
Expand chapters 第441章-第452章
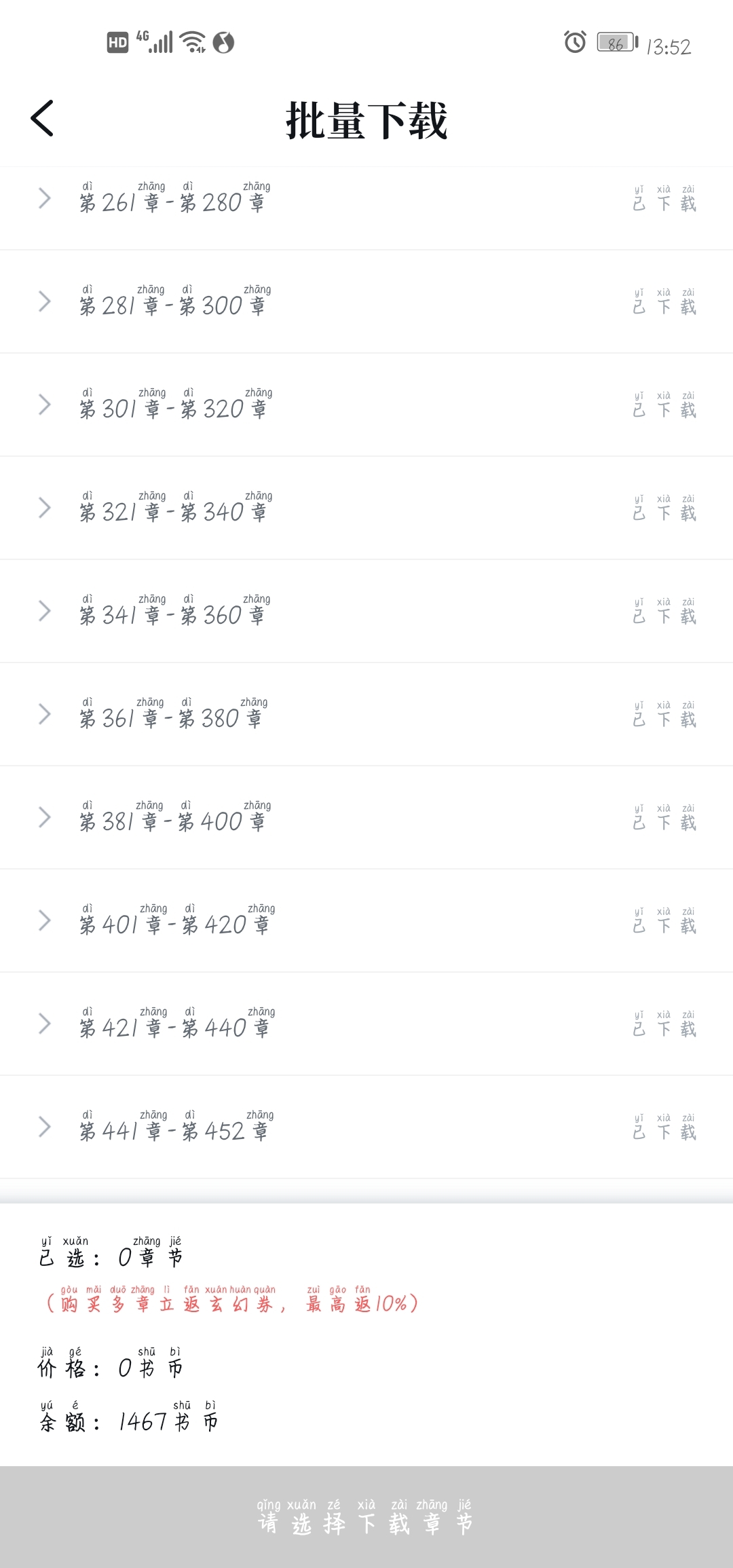(x=45, y=1127)
